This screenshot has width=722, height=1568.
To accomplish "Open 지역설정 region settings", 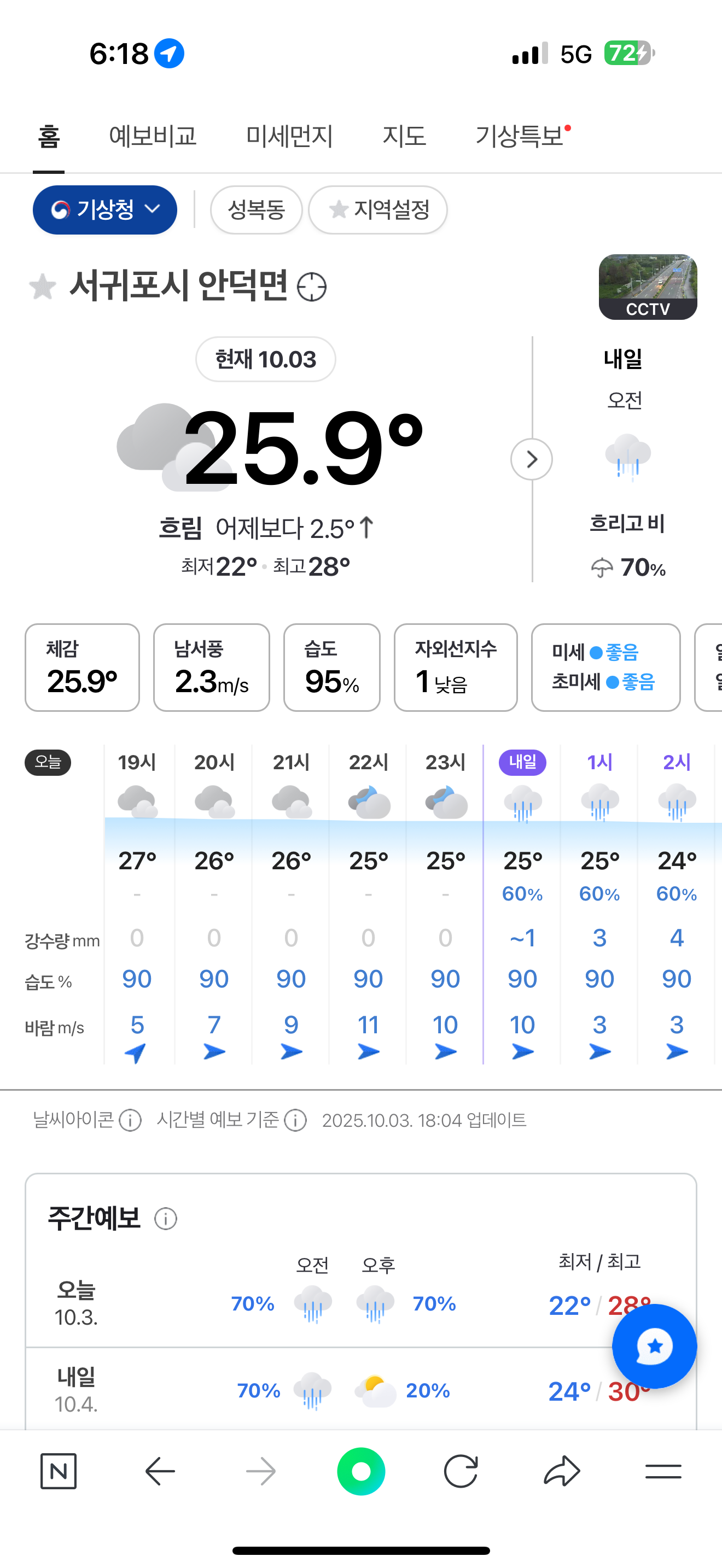I will 378,210.
